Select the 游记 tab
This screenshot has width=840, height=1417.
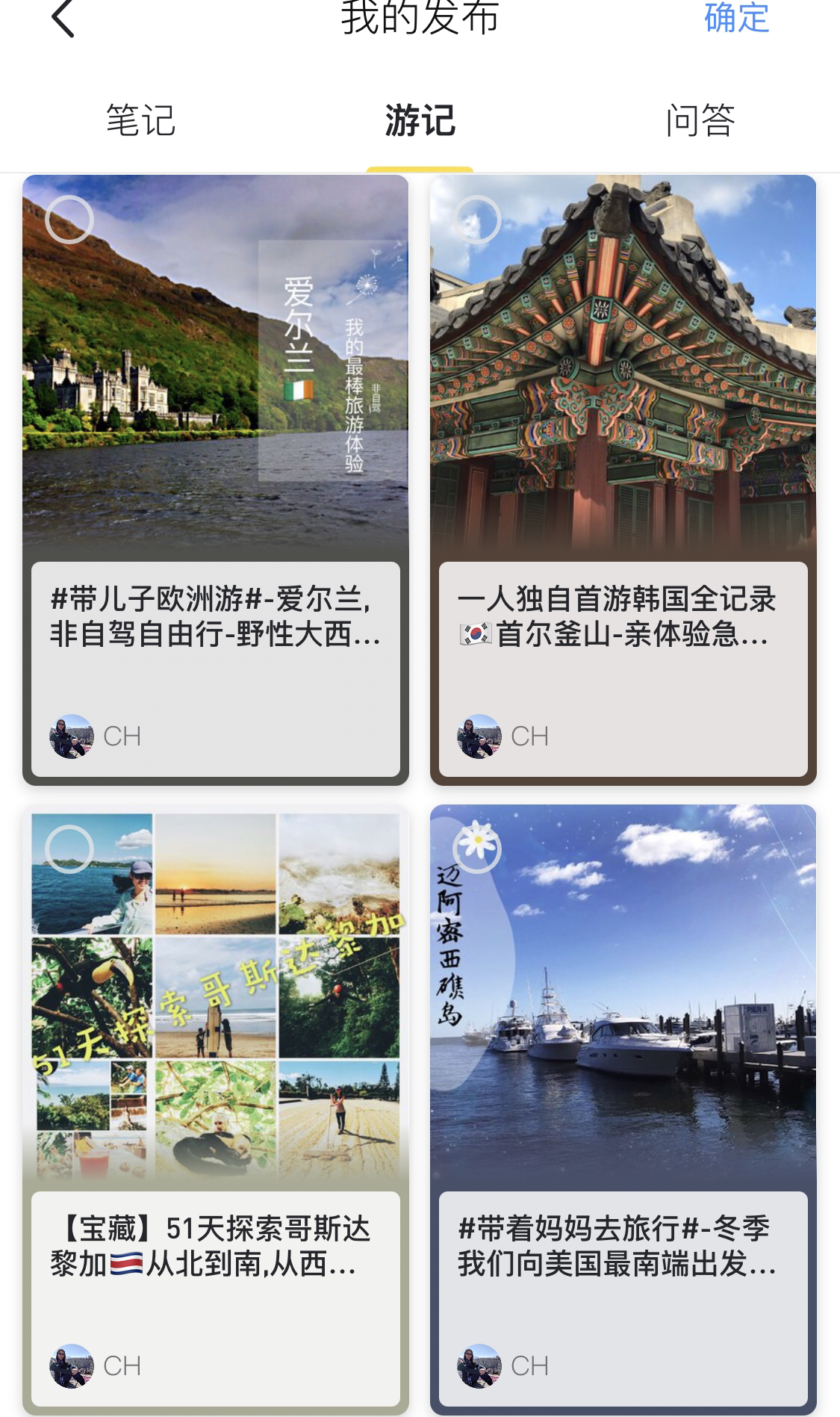pyautogui.click(x=420, y=120)
